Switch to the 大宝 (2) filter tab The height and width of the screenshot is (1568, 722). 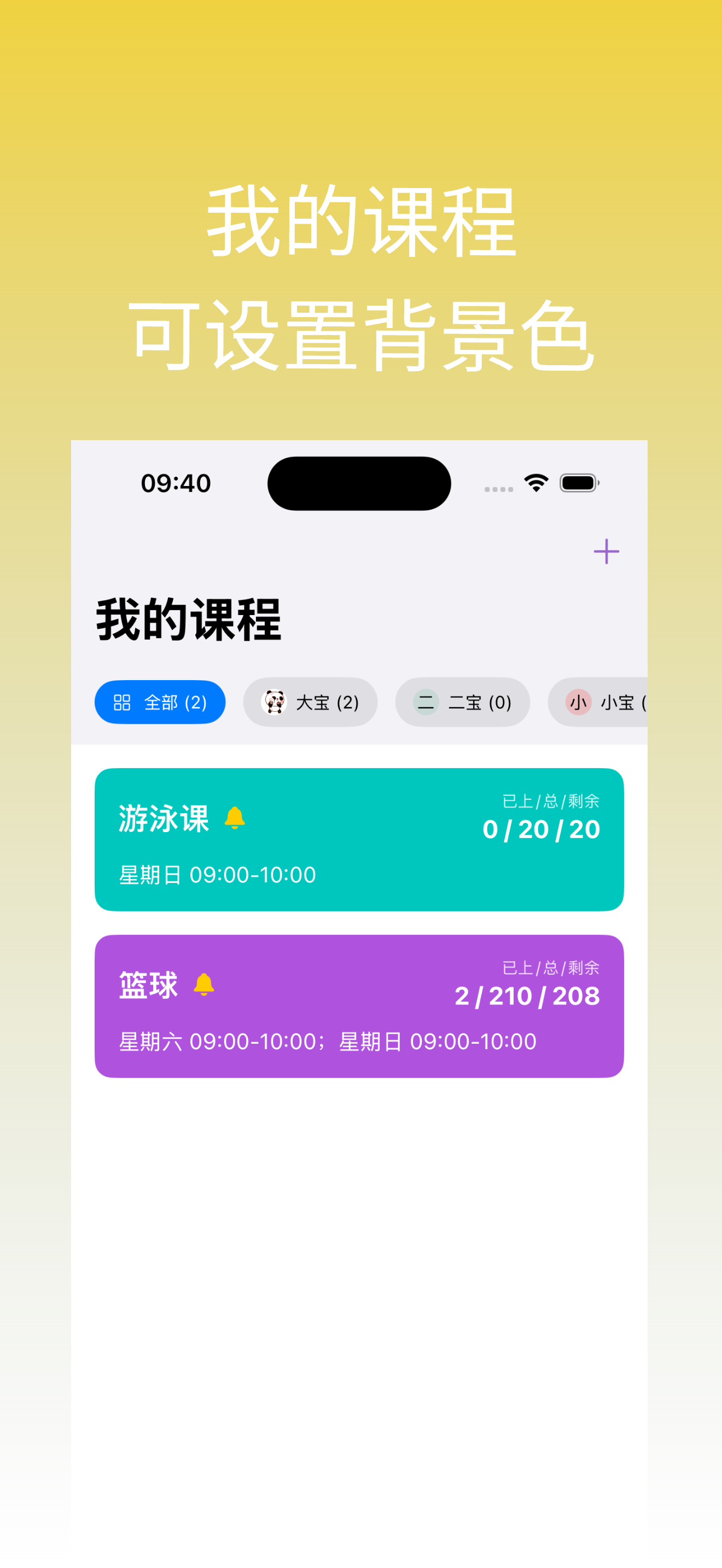[310, 702]
